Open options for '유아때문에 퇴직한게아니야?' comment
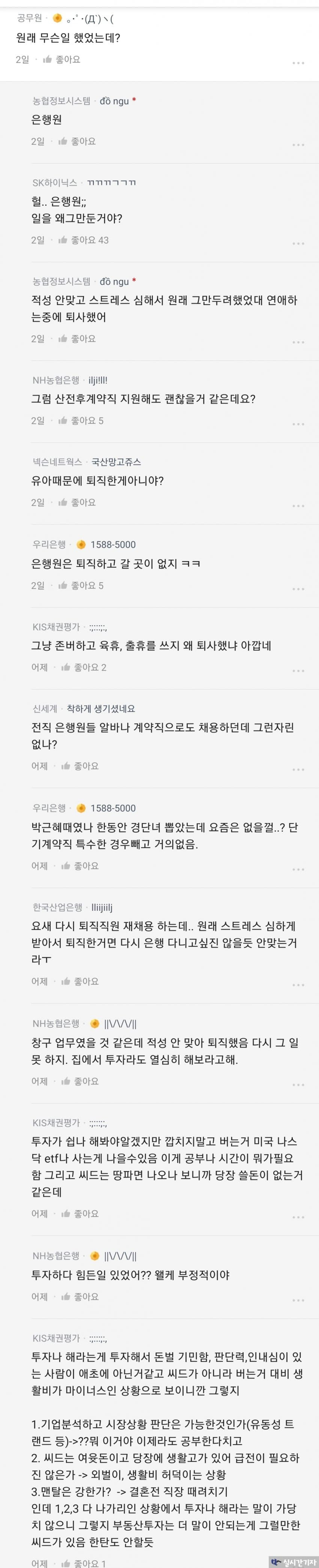Screen dimensions: 319x1568 [x=298, y=505]
